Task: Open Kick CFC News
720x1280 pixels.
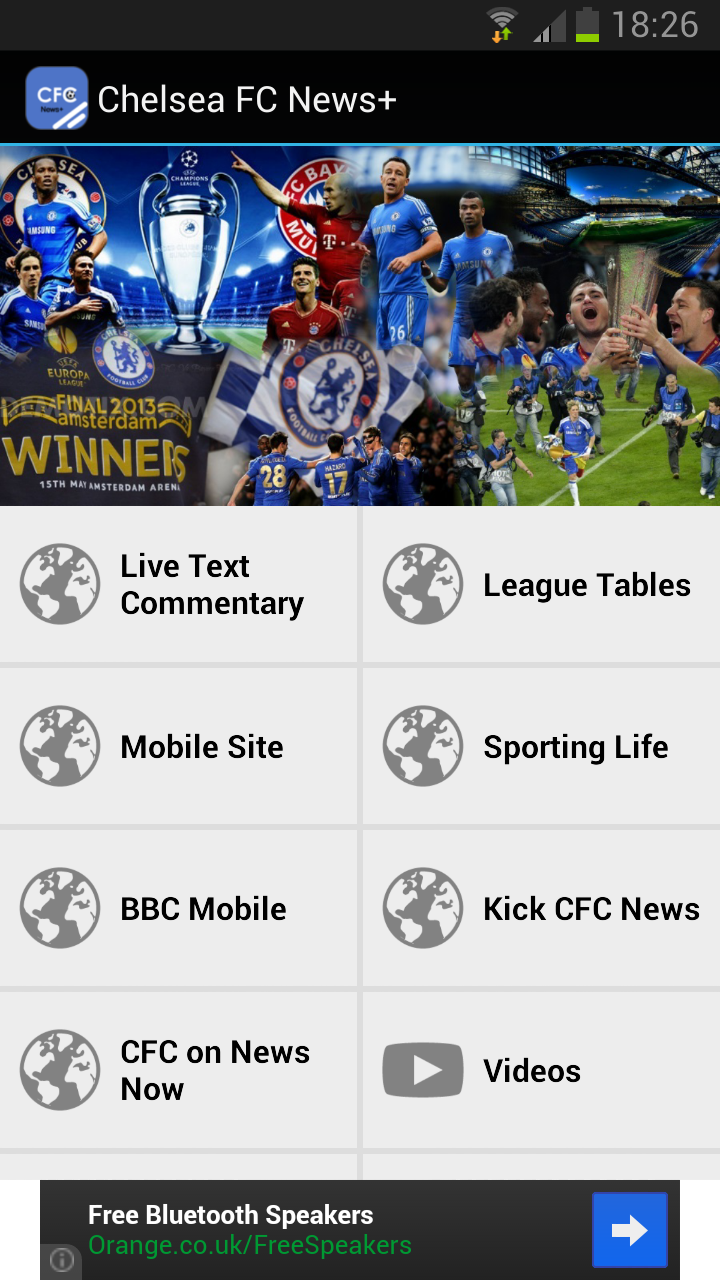Action: point(541,908)
